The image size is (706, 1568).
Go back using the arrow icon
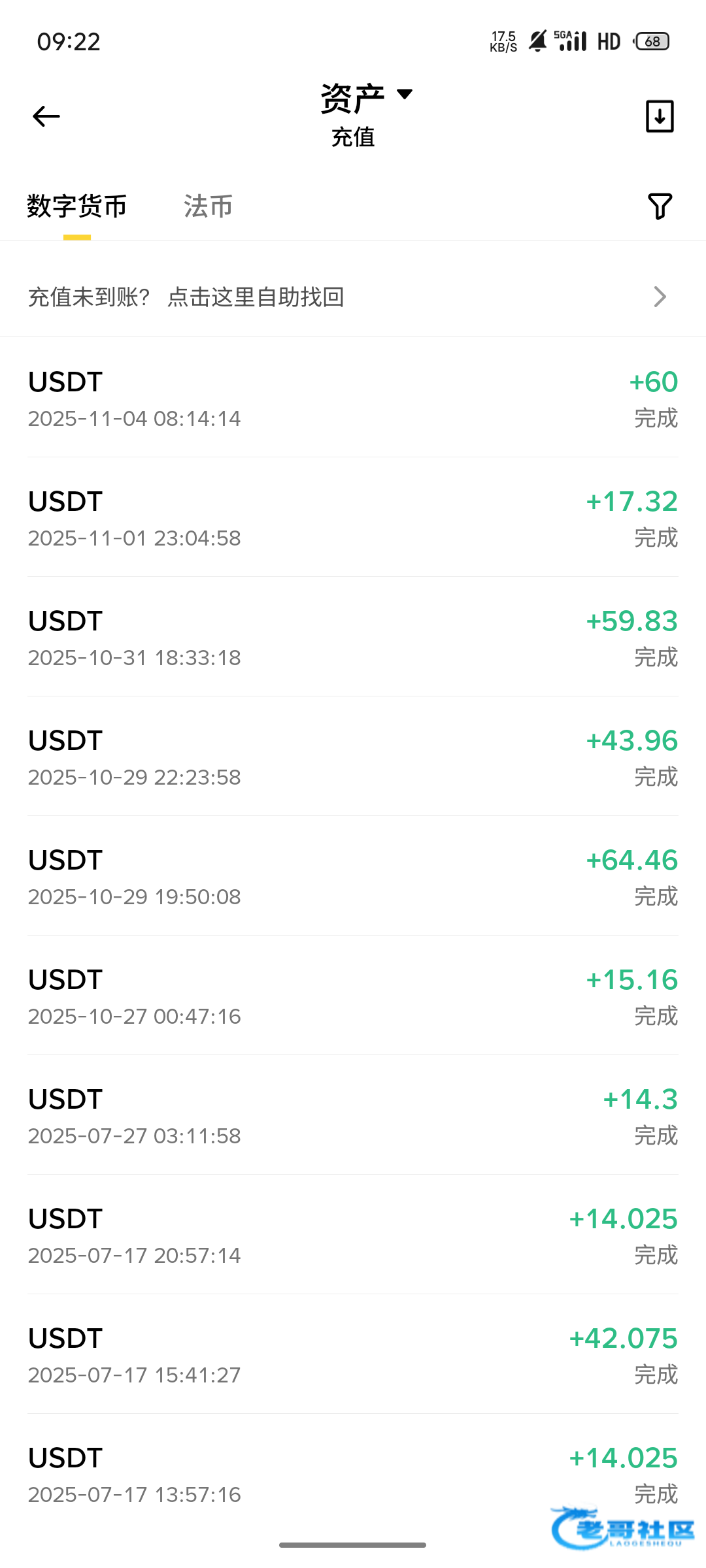[x=46, y=116]
